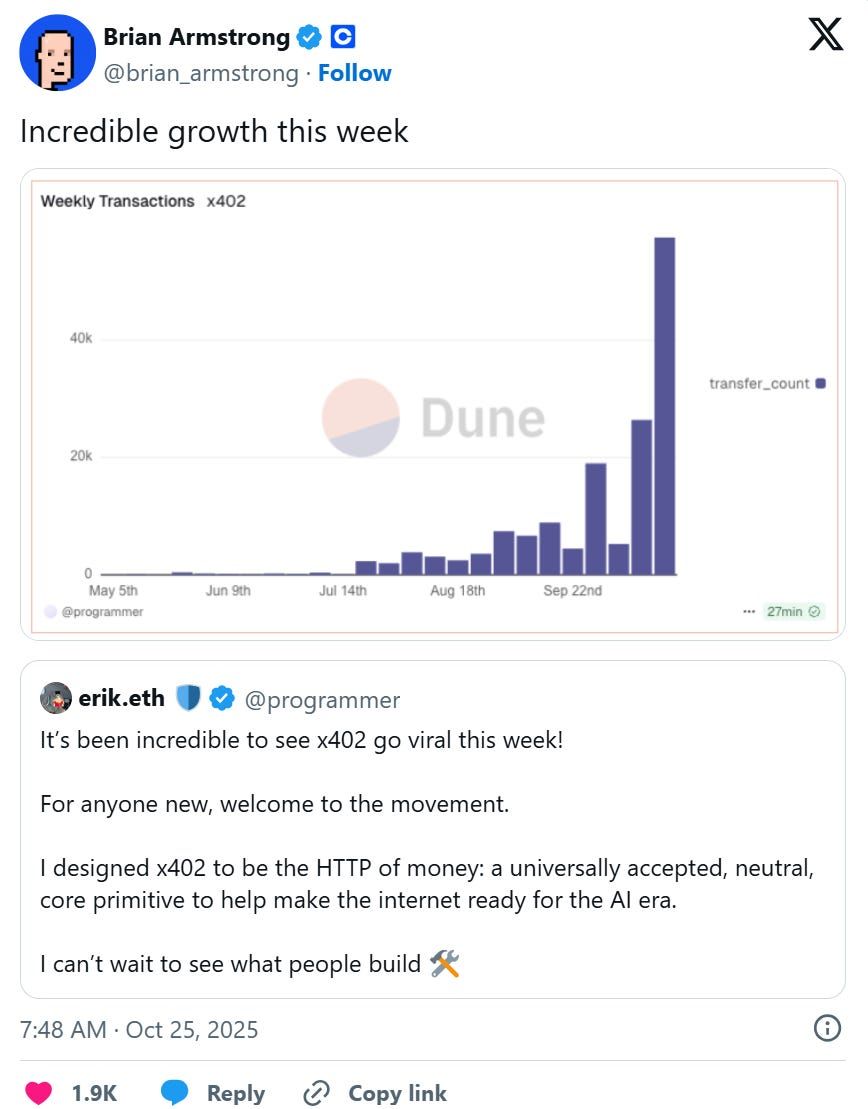Open the X logo link
The height and width of the screenshot is (1109, 868).
pos(825,36)
